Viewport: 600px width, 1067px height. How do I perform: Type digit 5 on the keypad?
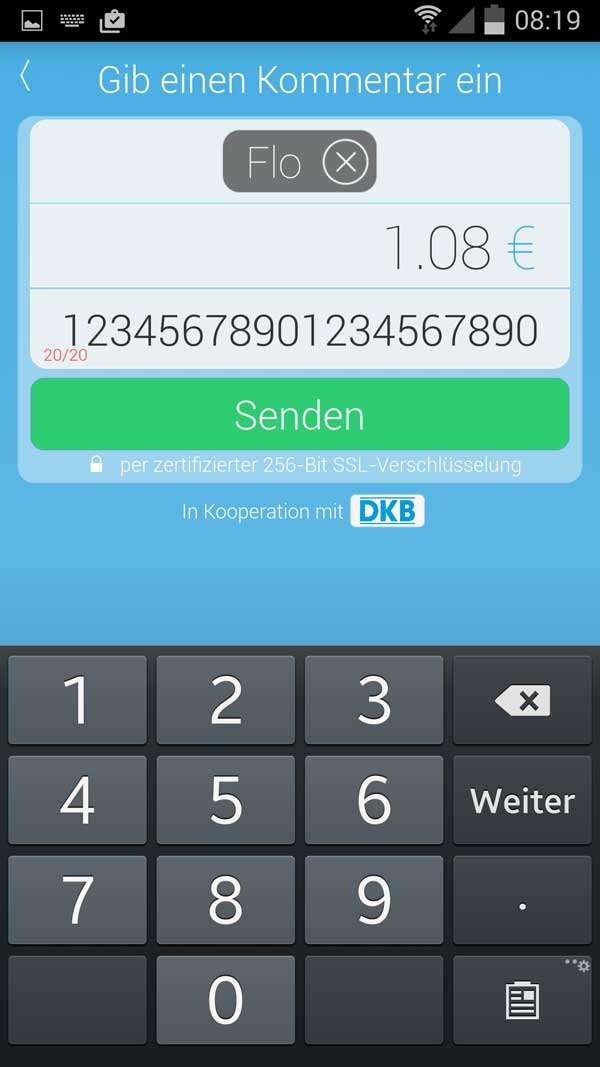tap(226, 800)
